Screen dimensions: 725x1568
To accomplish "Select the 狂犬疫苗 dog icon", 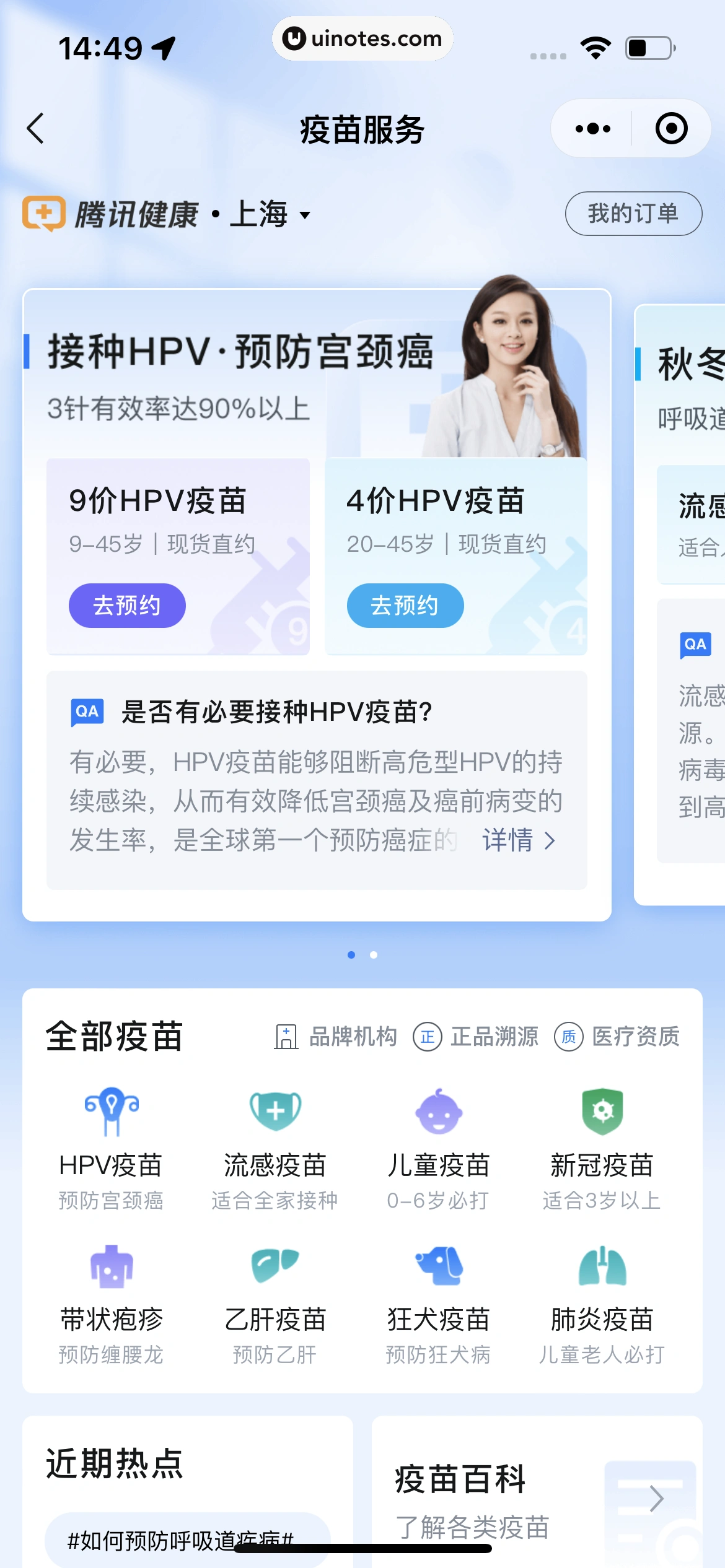I will 438,1265.
